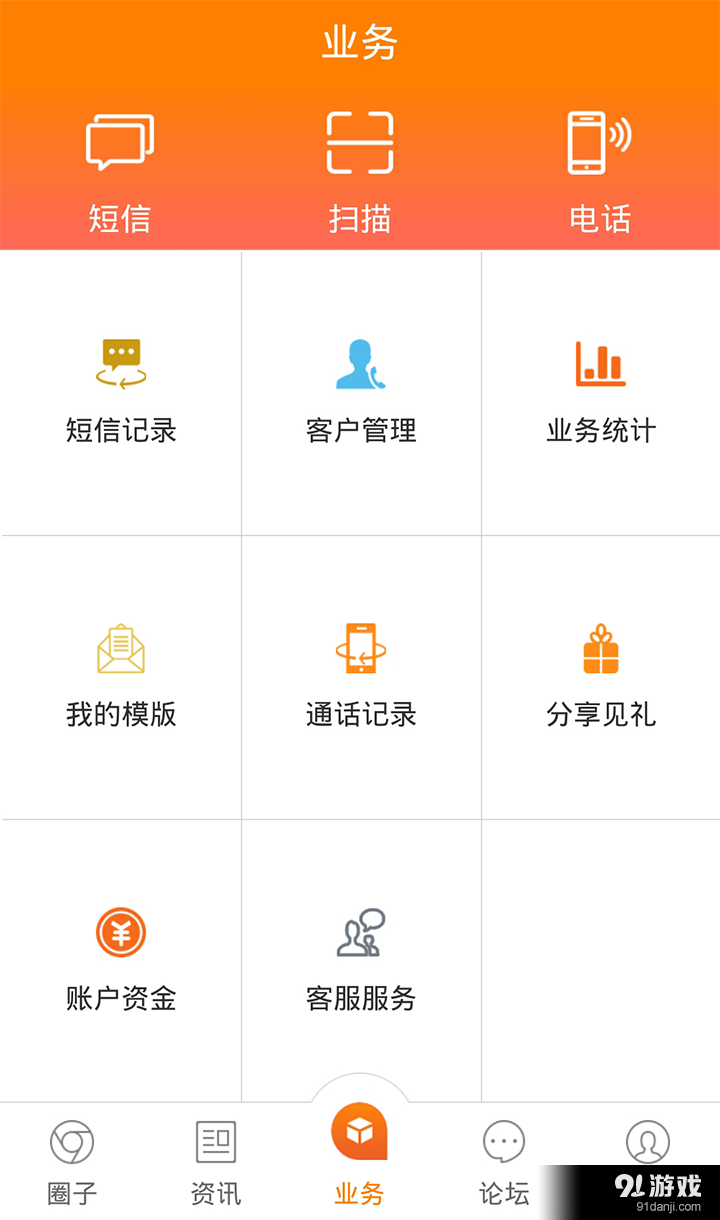Screen dimensions: 720x1220
Task: Open 短信记录 message history
Action: pos(120,390)
